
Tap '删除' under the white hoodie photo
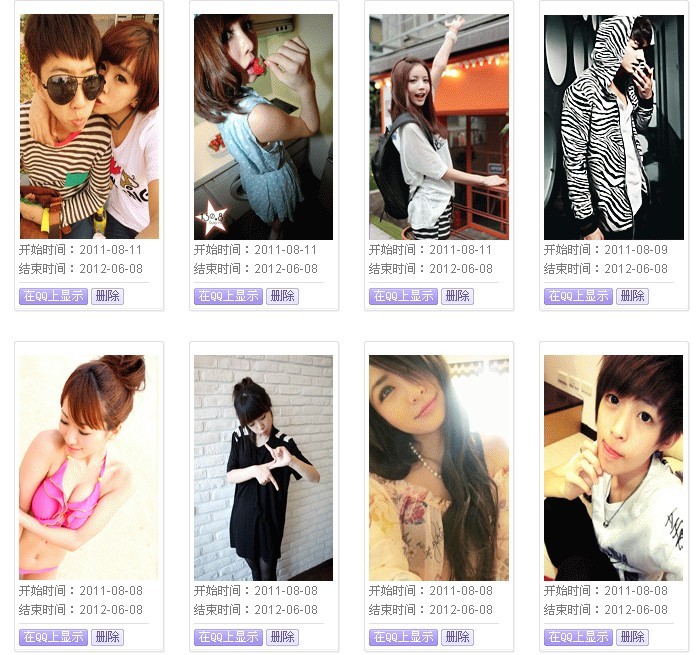click(632, 637)
